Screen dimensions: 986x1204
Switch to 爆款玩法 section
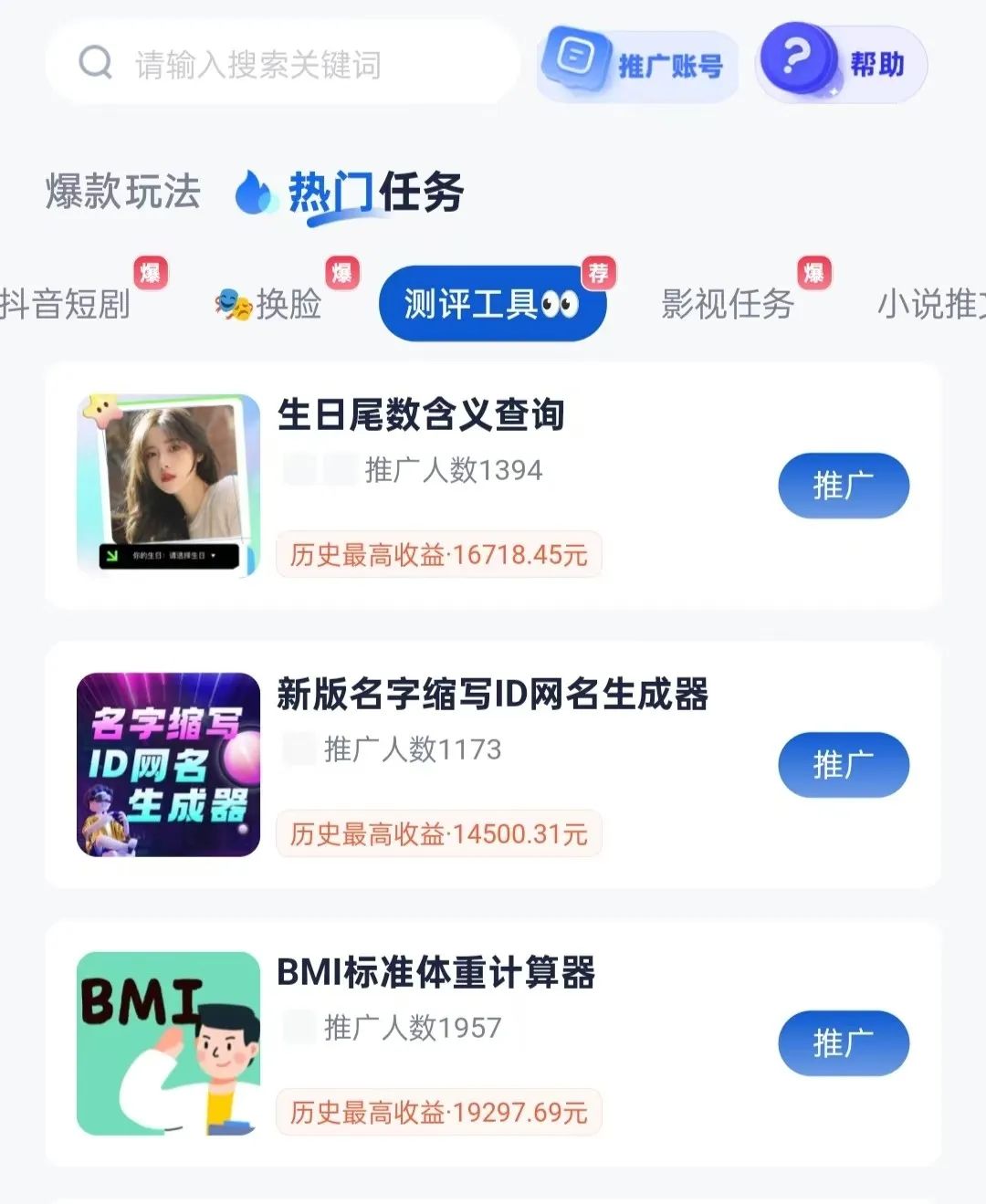123,193
